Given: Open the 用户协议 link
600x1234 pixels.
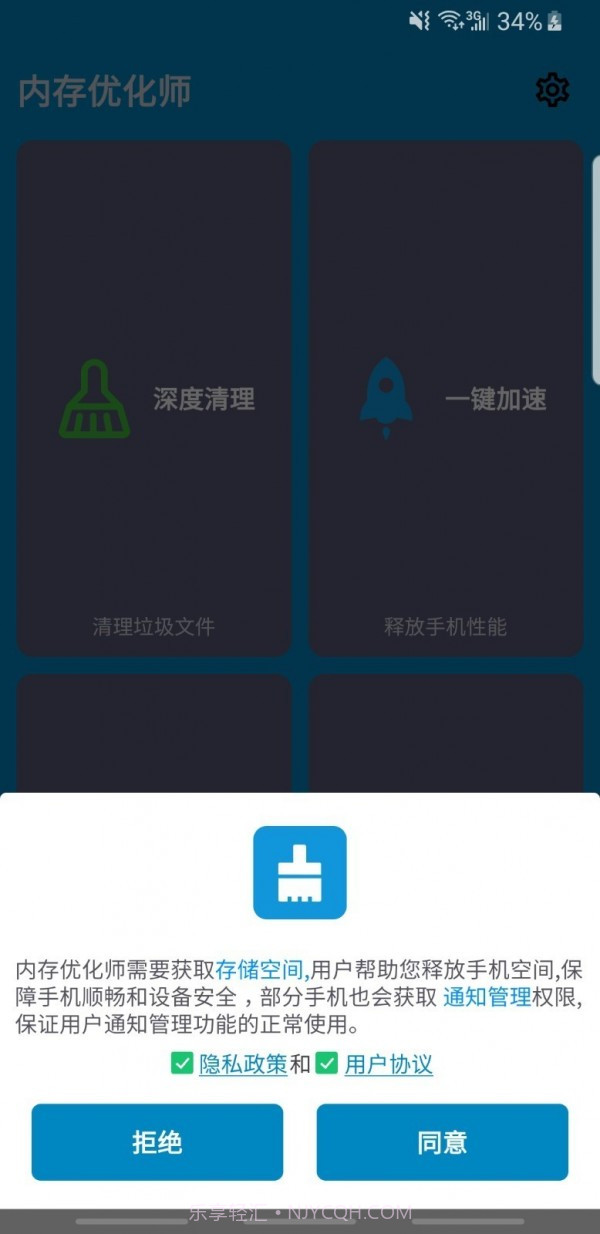Looking at the screenshot, I should (388, 1064).
